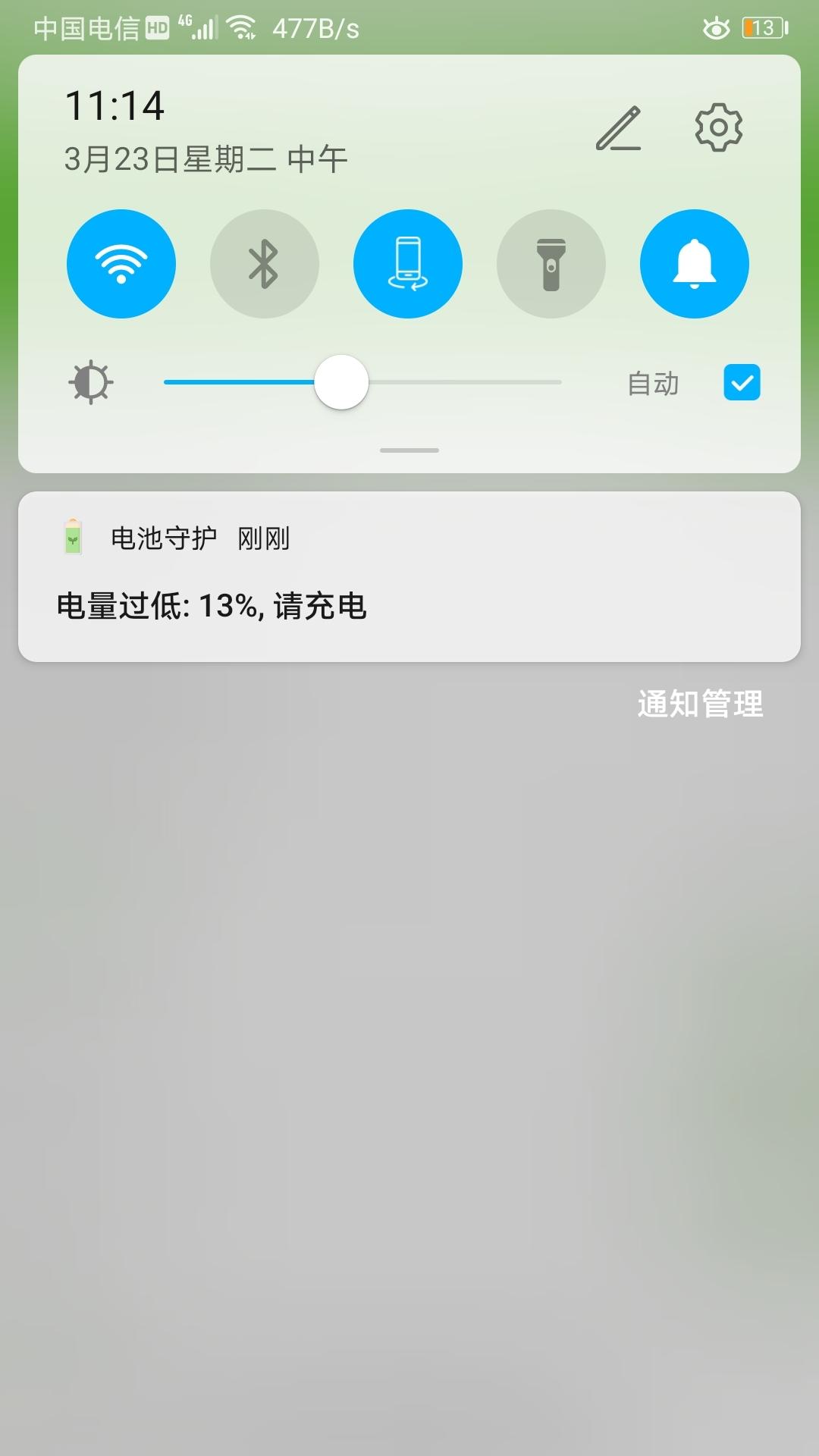
Task: Disable the sound mode toggle
Action: (694, 263)
